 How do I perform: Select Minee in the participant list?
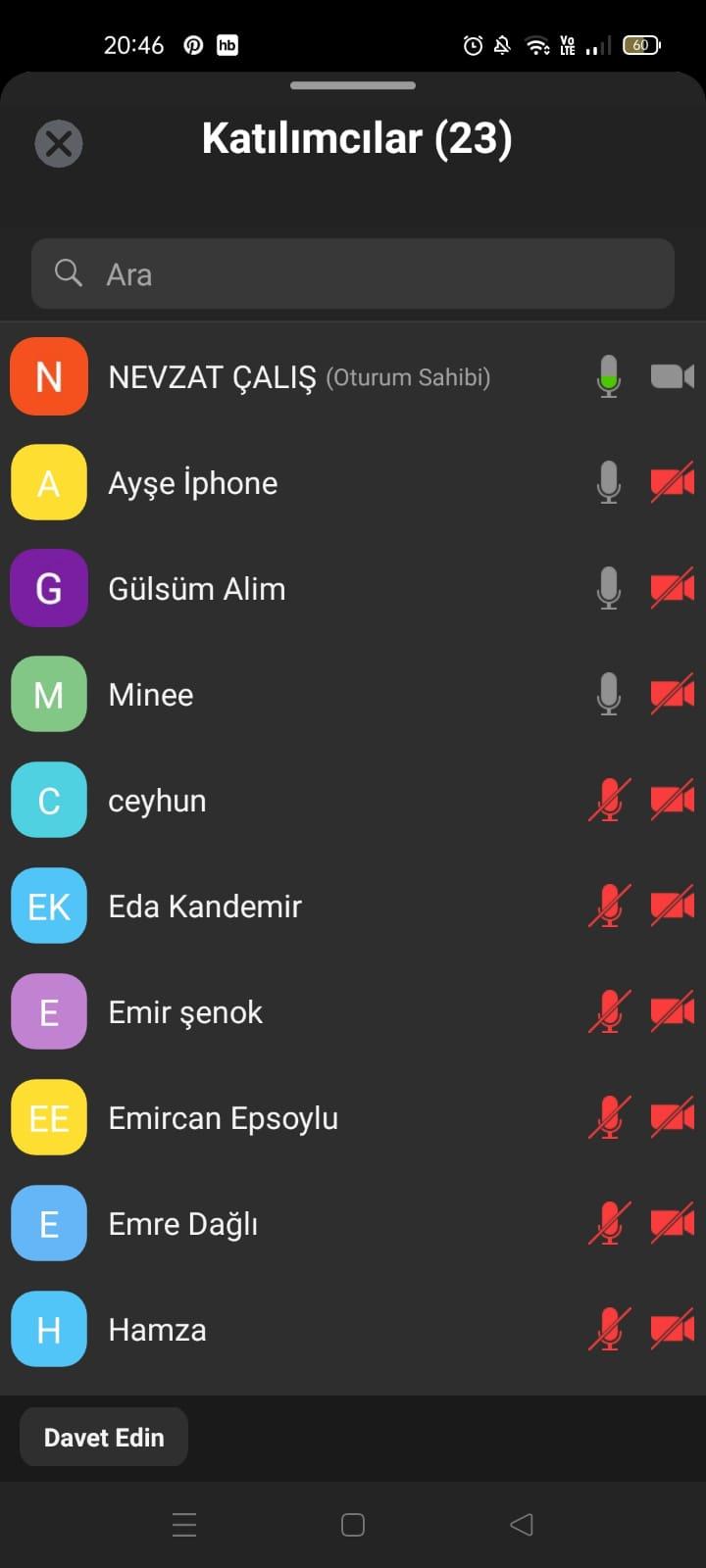click(353, 694)
